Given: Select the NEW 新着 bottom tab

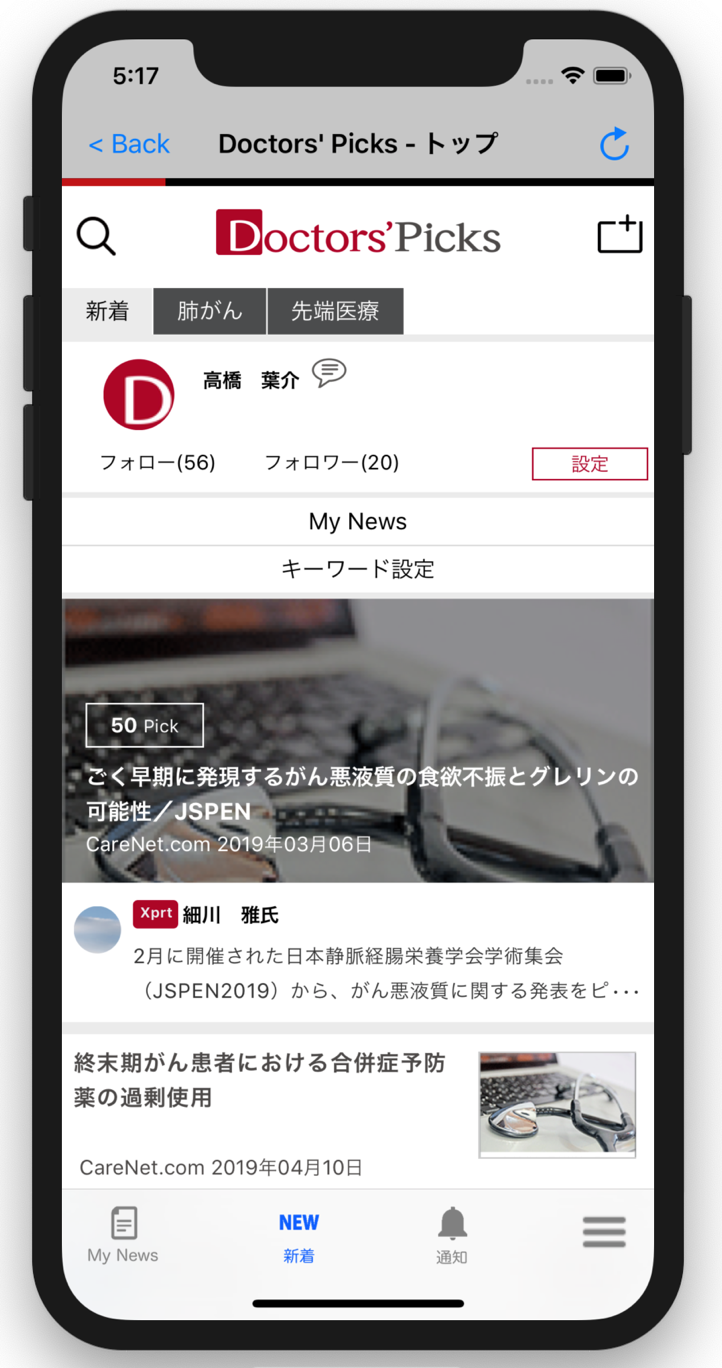Looking at the screenshot, I should pos(298,1234).
